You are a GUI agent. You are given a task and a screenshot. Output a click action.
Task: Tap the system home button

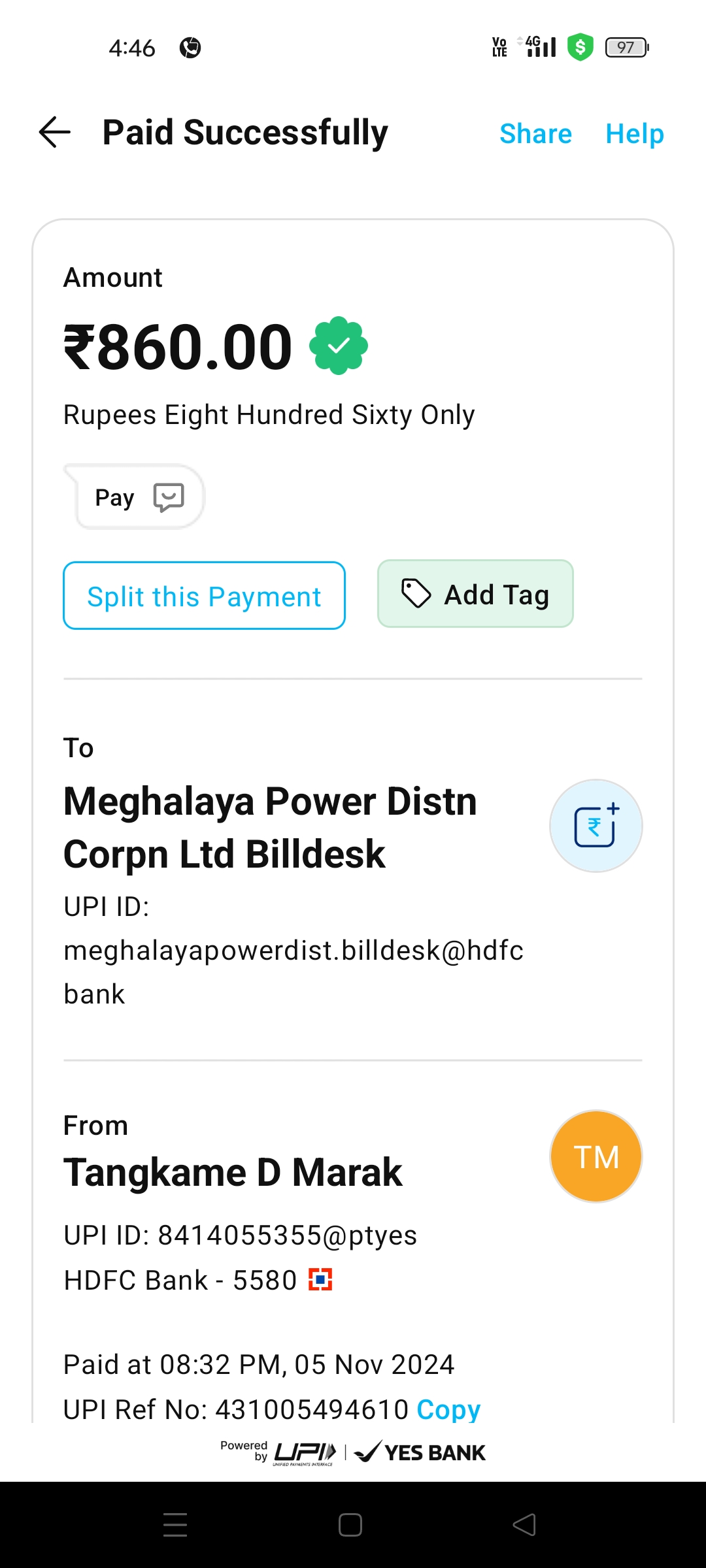[x=350, y=1525]
